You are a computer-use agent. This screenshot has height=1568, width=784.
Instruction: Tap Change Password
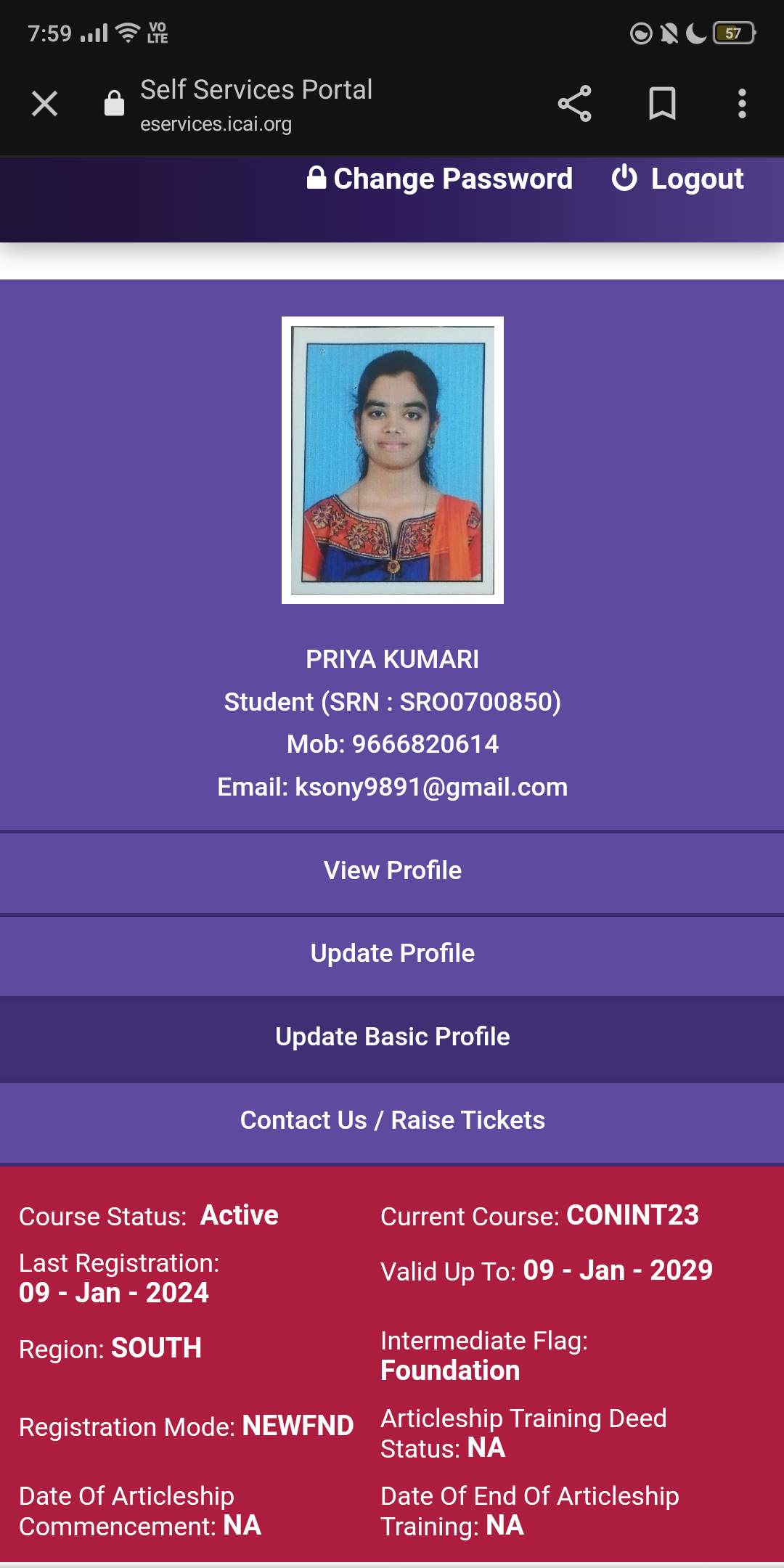click(x=440, y=179)
